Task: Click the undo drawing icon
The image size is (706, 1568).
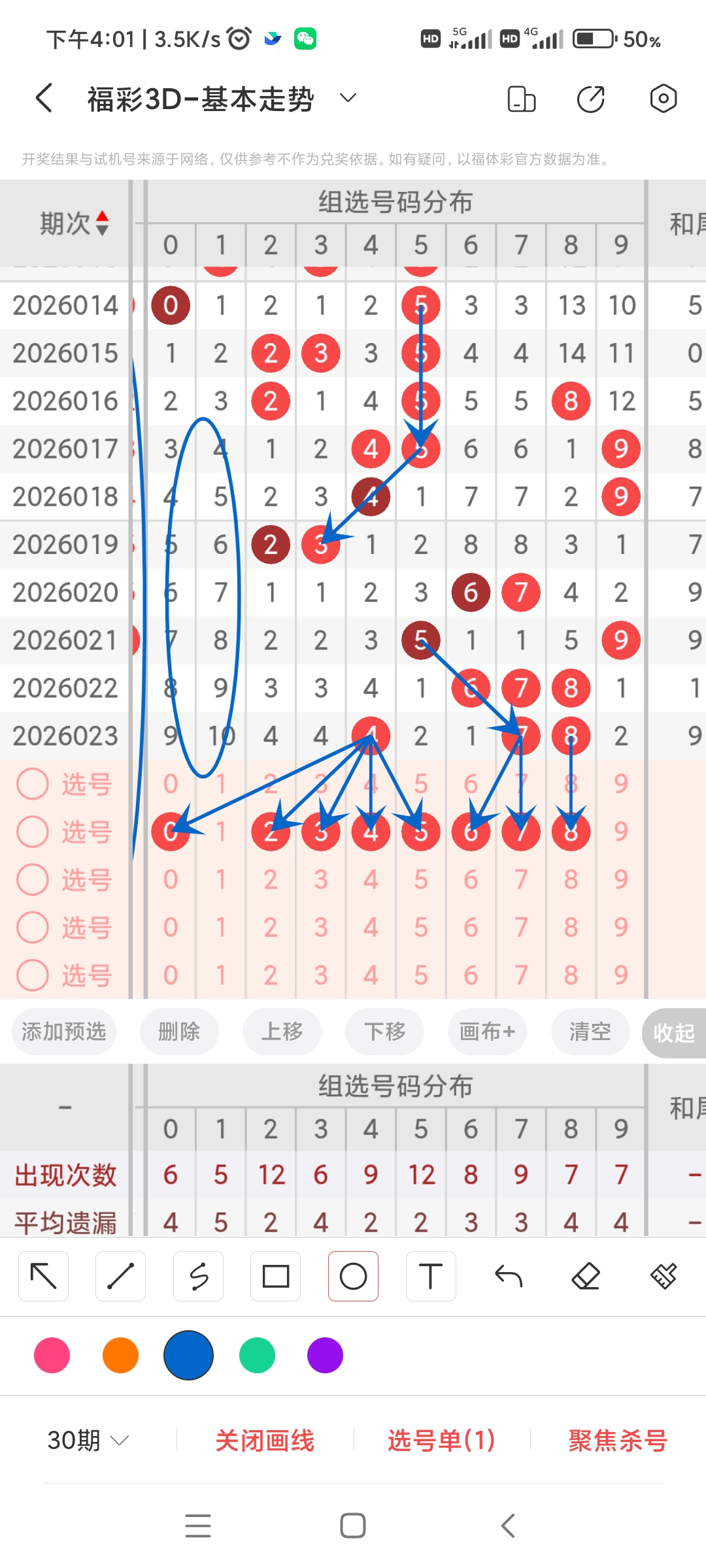Action: tap(508, 1275)
